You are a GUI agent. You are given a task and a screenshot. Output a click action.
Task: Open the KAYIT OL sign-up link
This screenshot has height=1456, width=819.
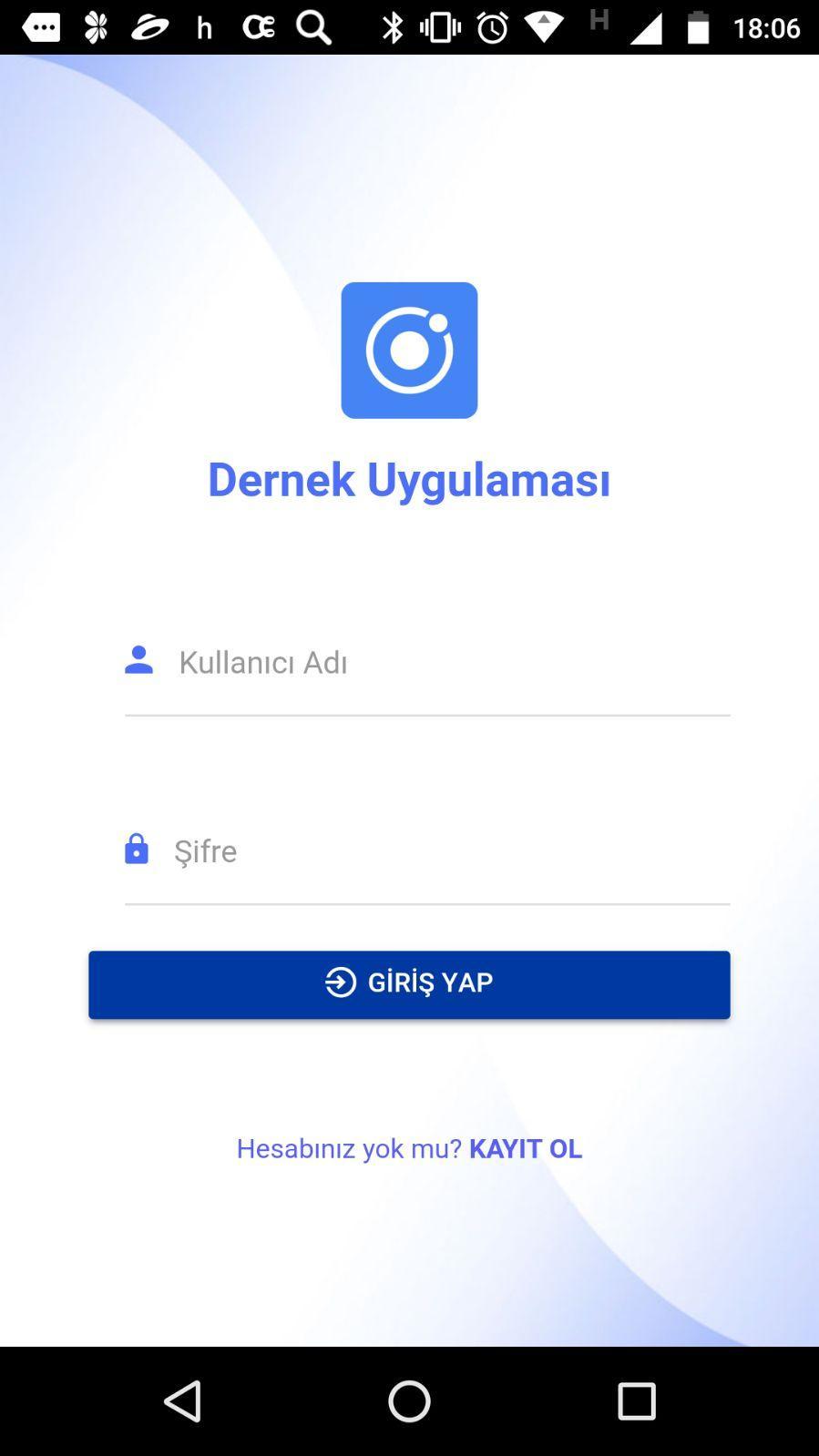(525, 1148)
